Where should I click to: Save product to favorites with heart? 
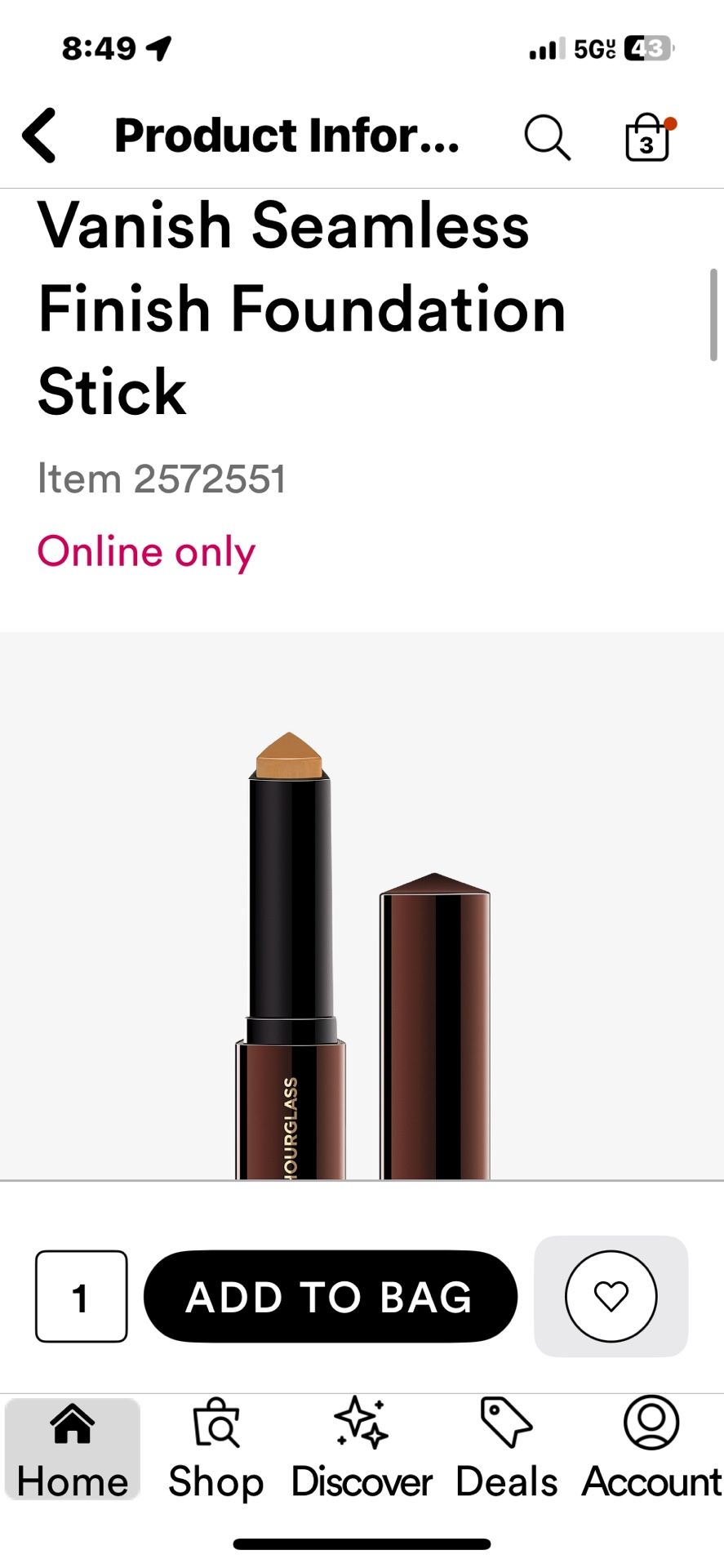coord(611,1296)
